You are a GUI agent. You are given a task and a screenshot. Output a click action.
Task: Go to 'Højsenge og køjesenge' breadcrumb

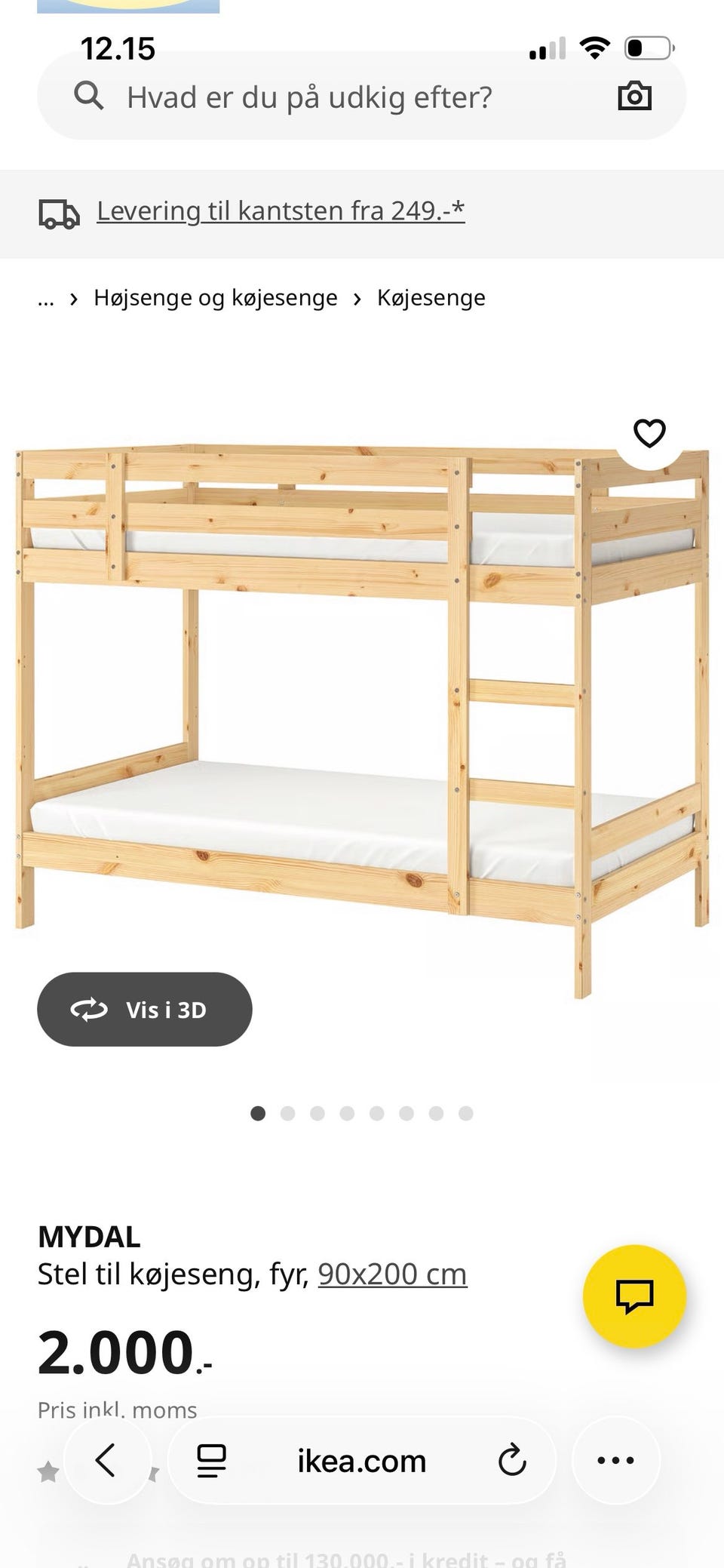click(x=215, y=298)
